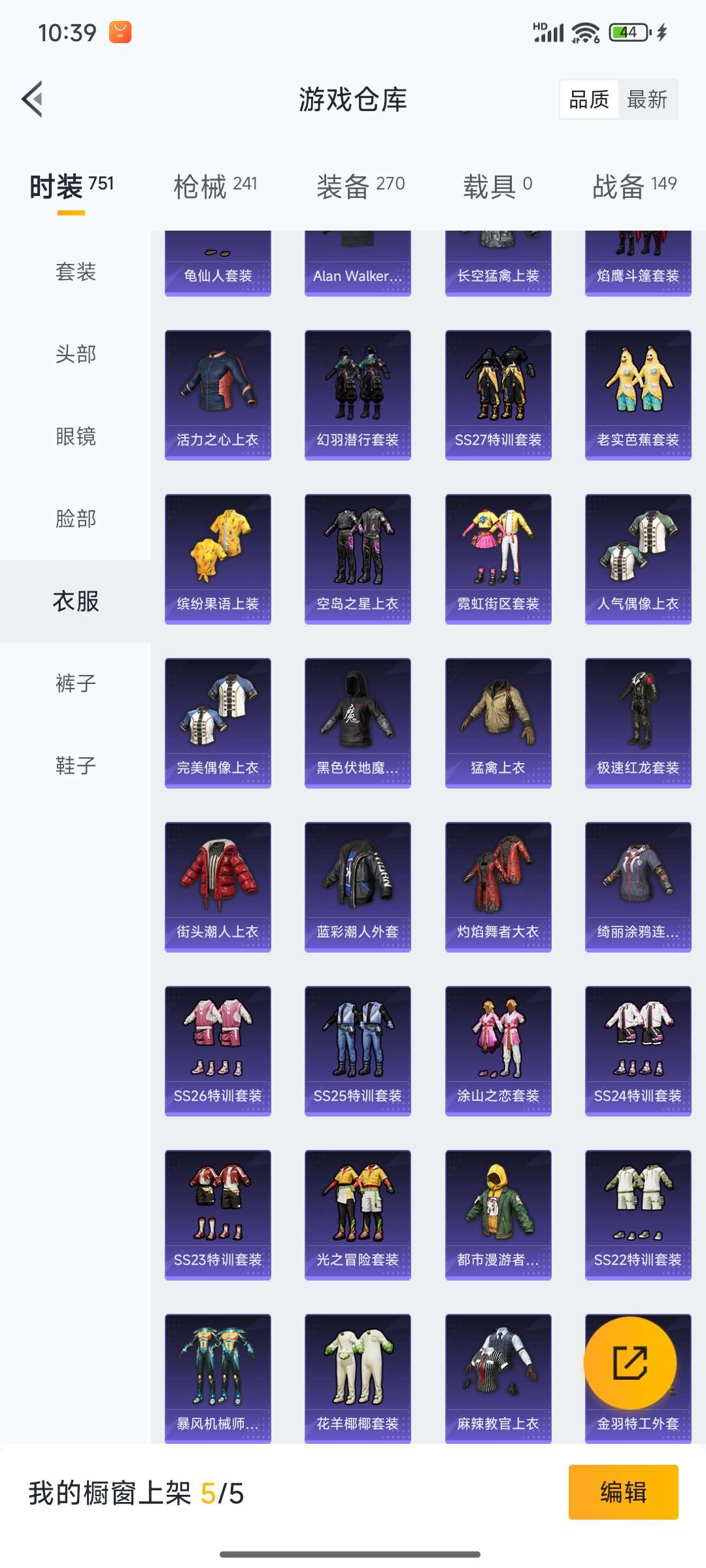Enable the 品质 sort option

click(x=590, y=99)
